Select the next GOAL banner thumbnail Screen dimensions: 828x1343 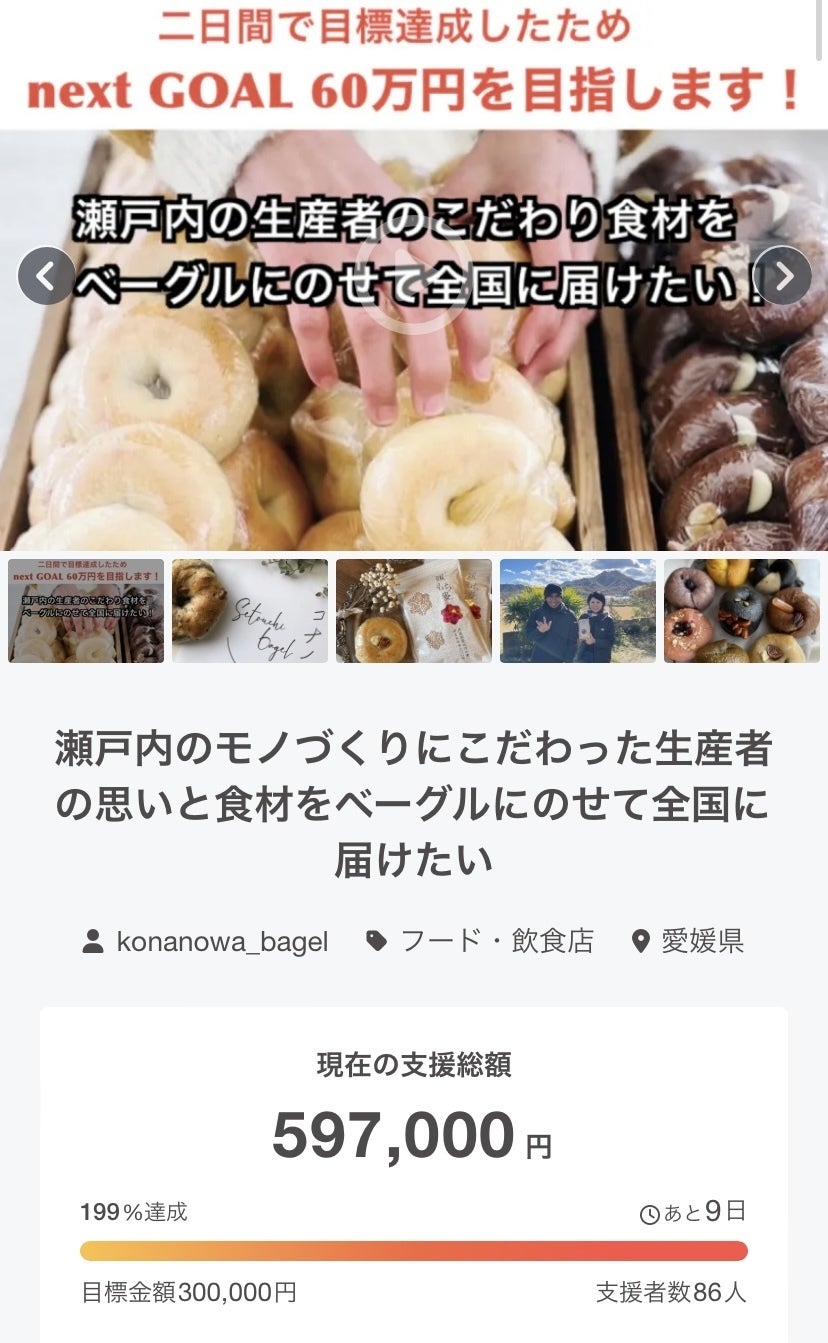[86, 611]
